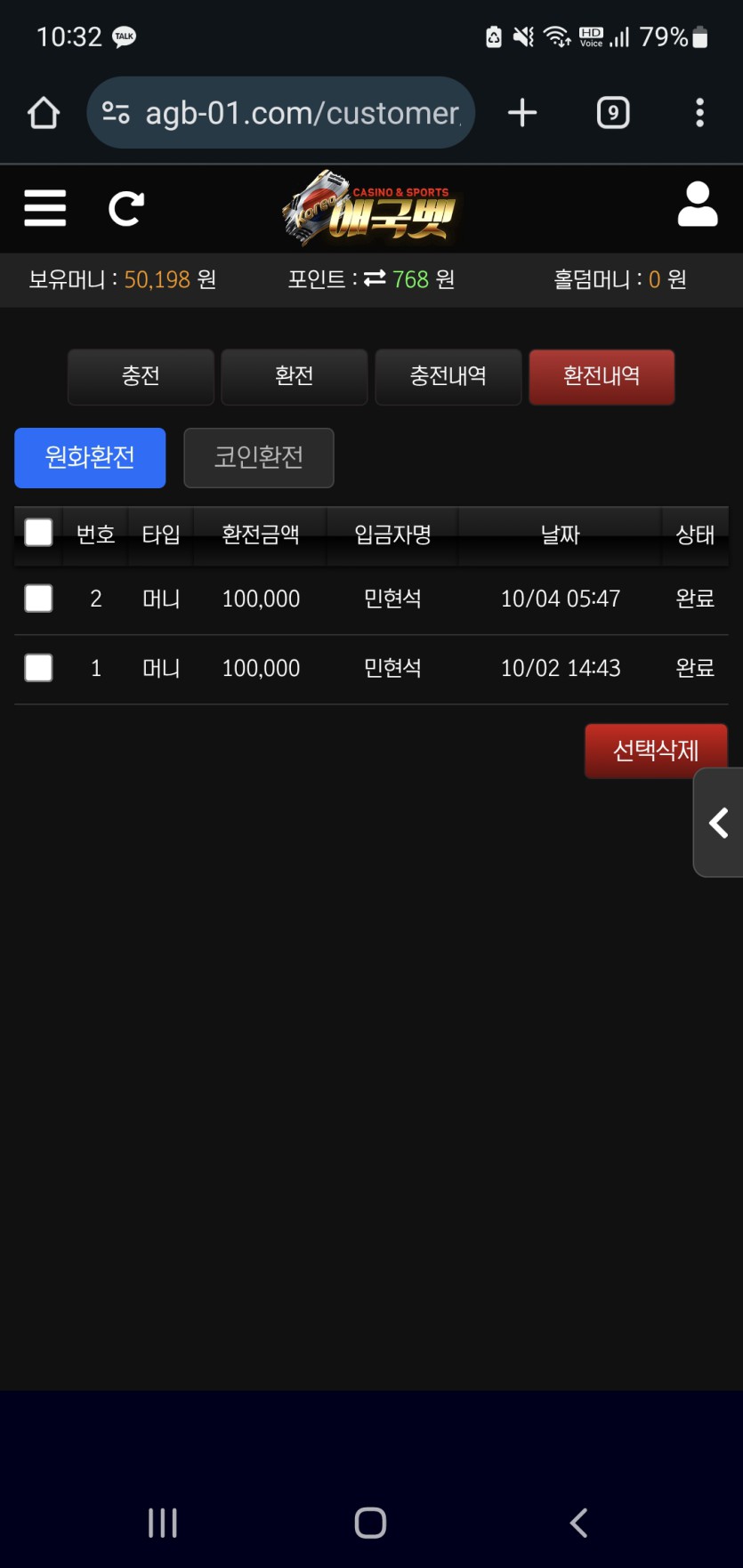Image resolution: width=743 pixels, height=1568 pixels.
Task: Select 원화환전 option
Action: pos(90,457)
